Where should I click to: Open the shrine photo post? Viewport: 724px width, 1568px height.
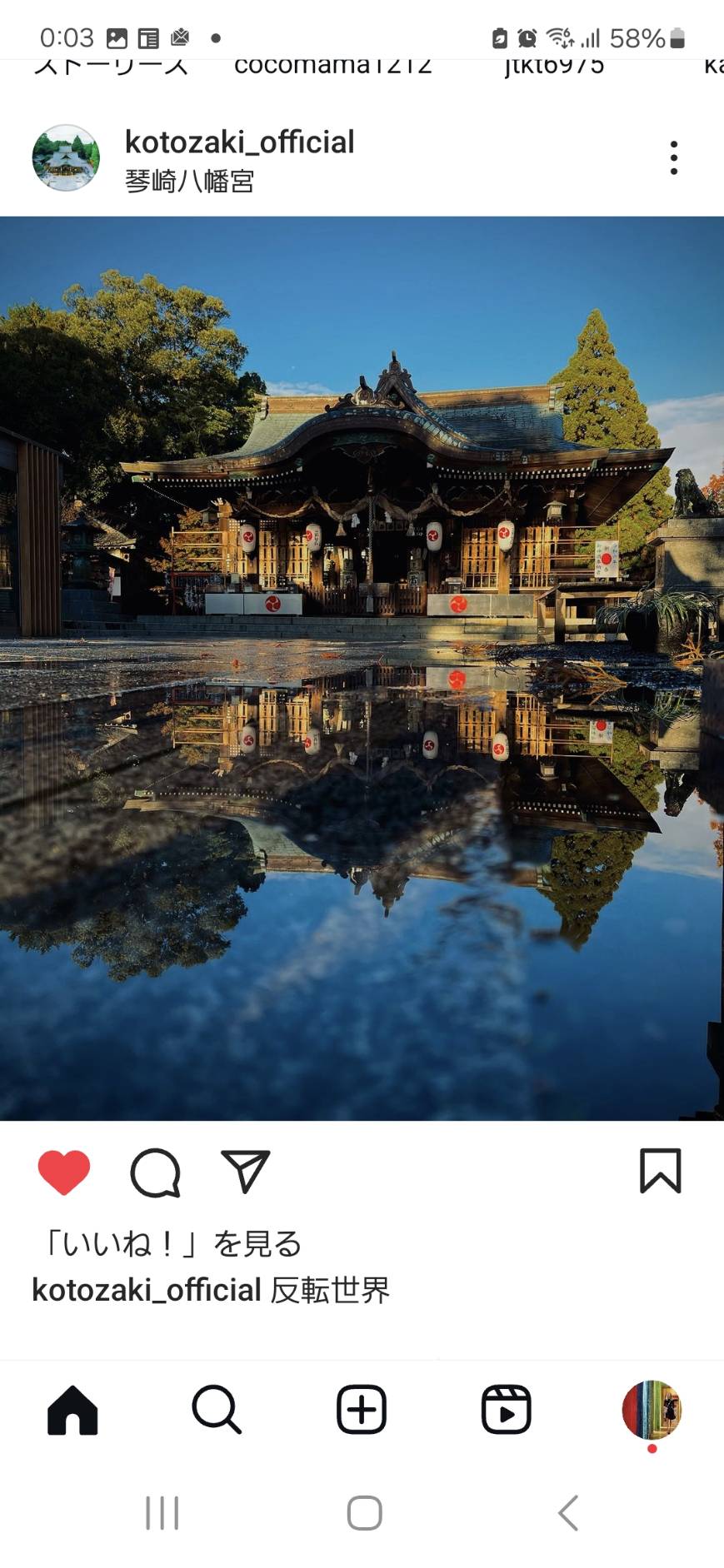(x=362, y=669)
